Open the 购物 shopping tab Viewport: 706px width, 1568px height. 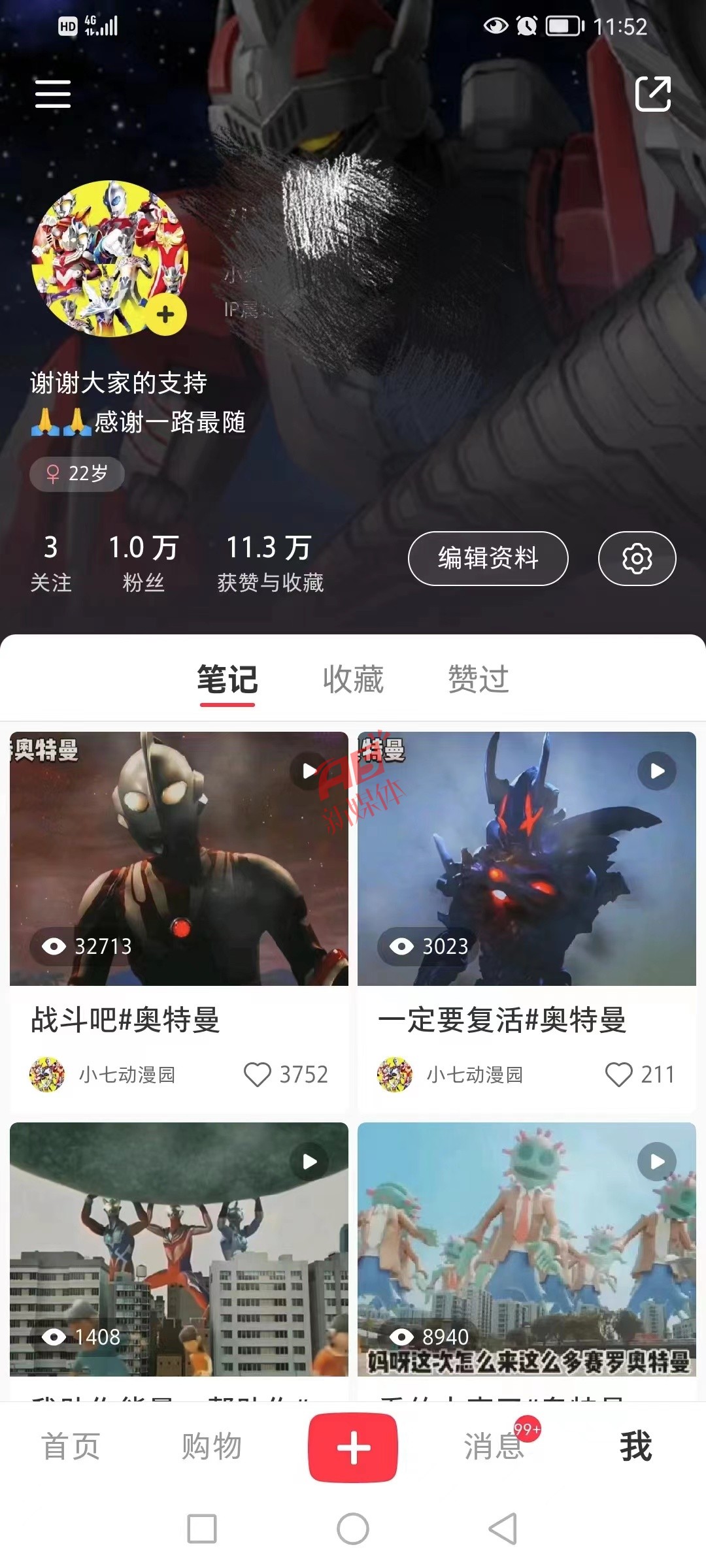coord(212,1446)
